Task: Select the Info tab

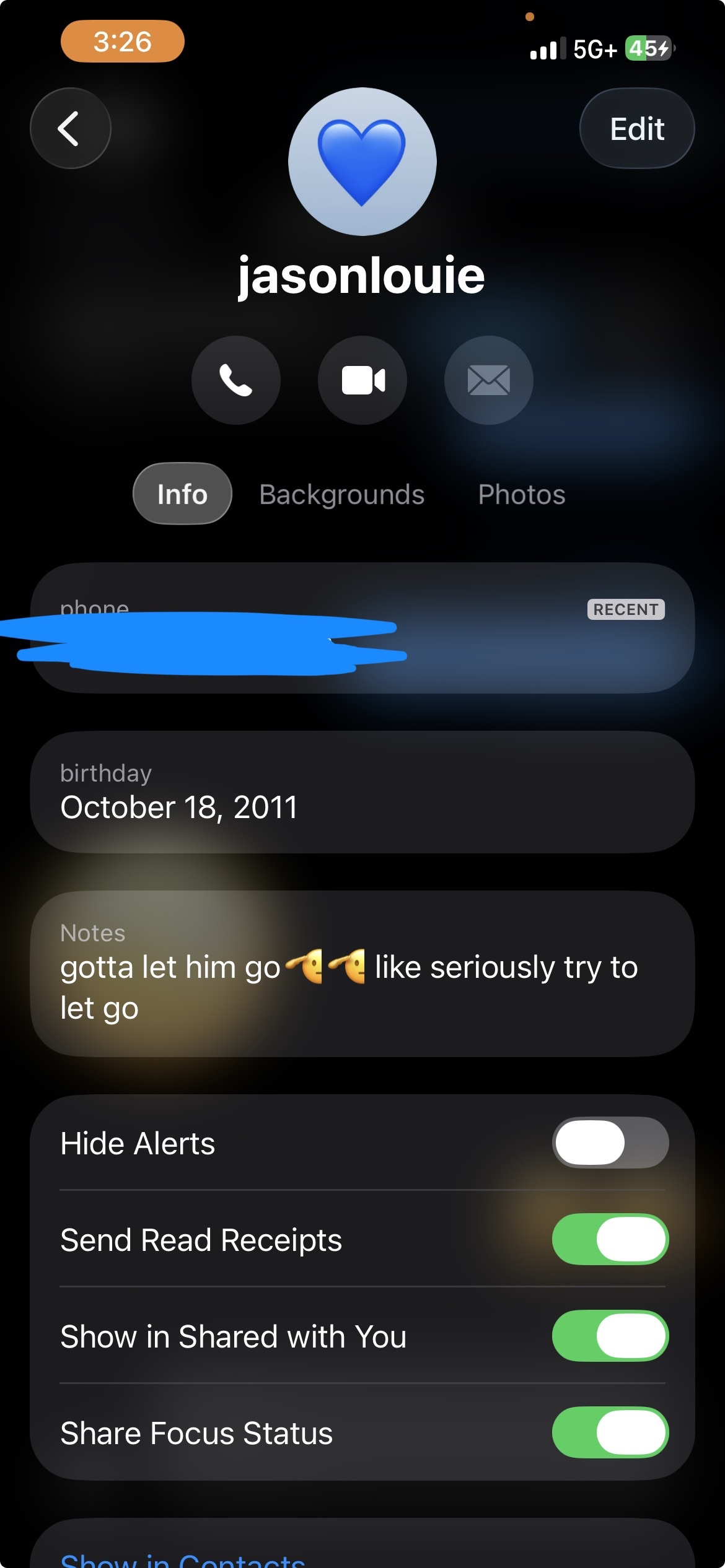Action: click(x=182, y=494)
